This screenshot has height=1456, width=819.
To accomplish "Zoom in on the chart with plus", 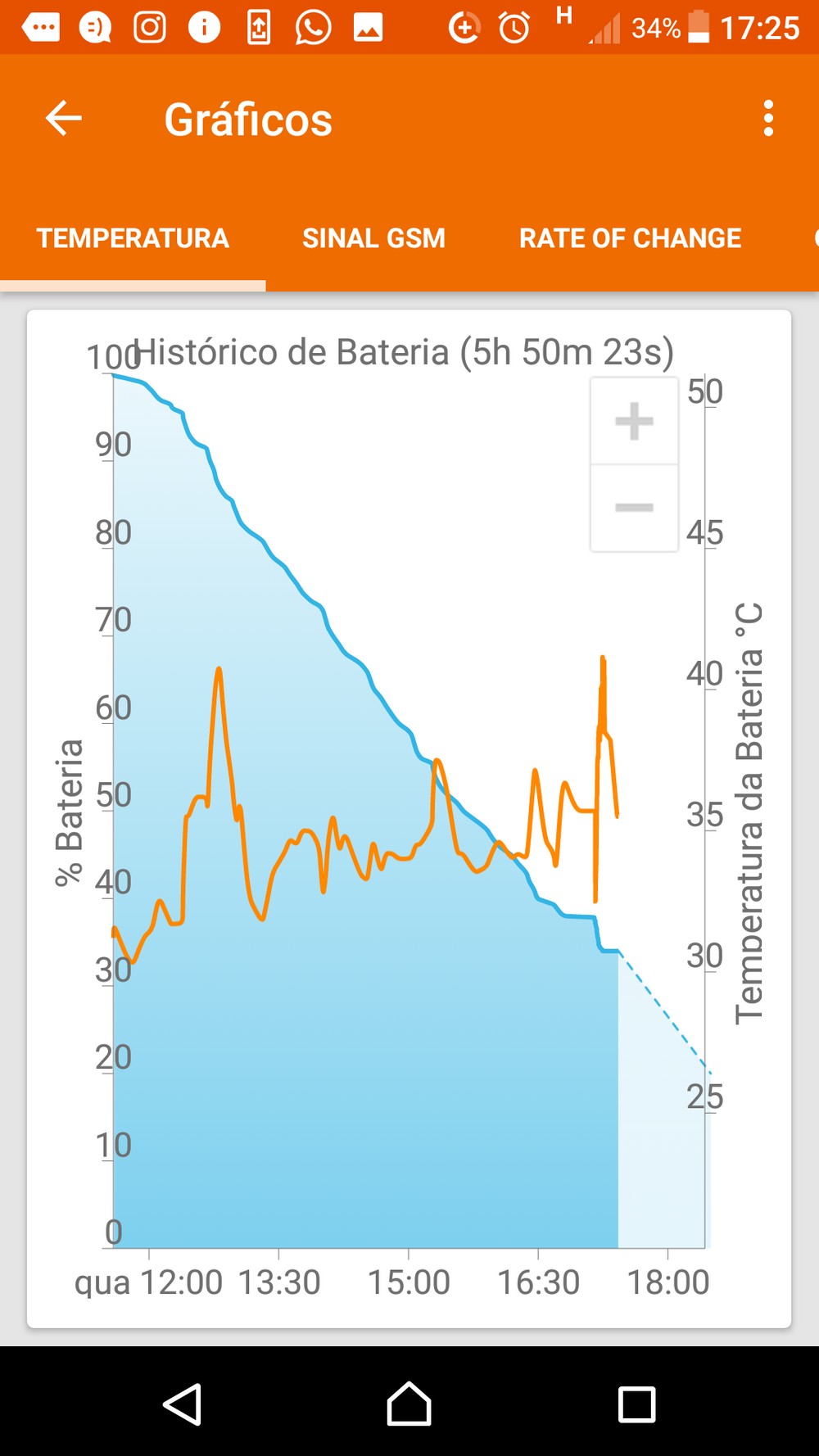I will (634, 421).
